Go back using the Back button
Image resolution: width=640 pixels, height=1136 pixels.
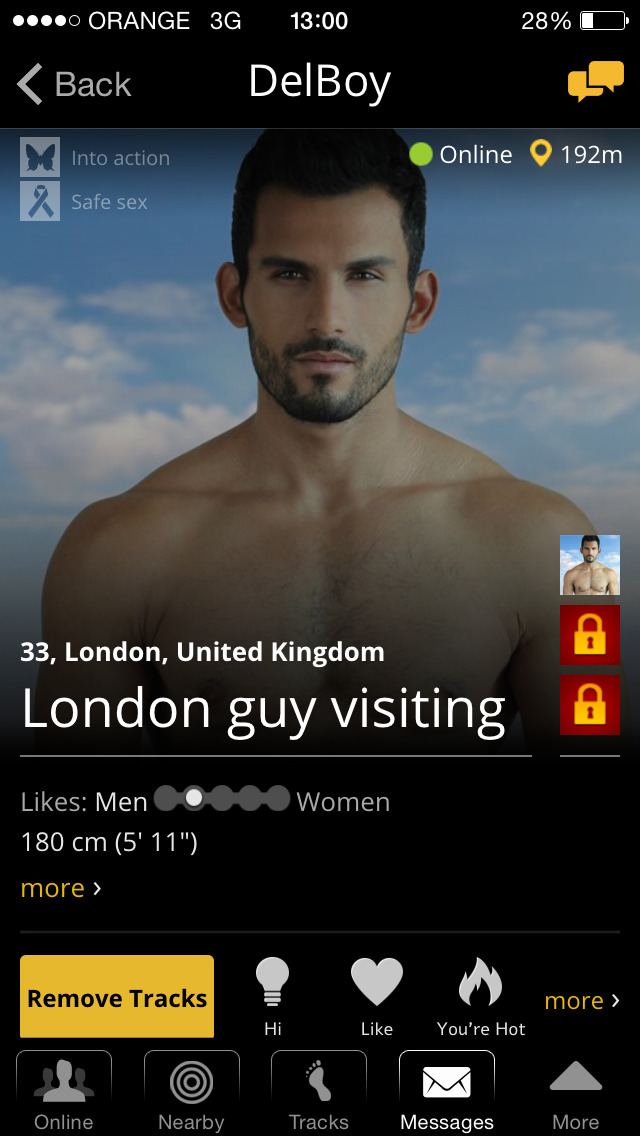coord(75,84)
